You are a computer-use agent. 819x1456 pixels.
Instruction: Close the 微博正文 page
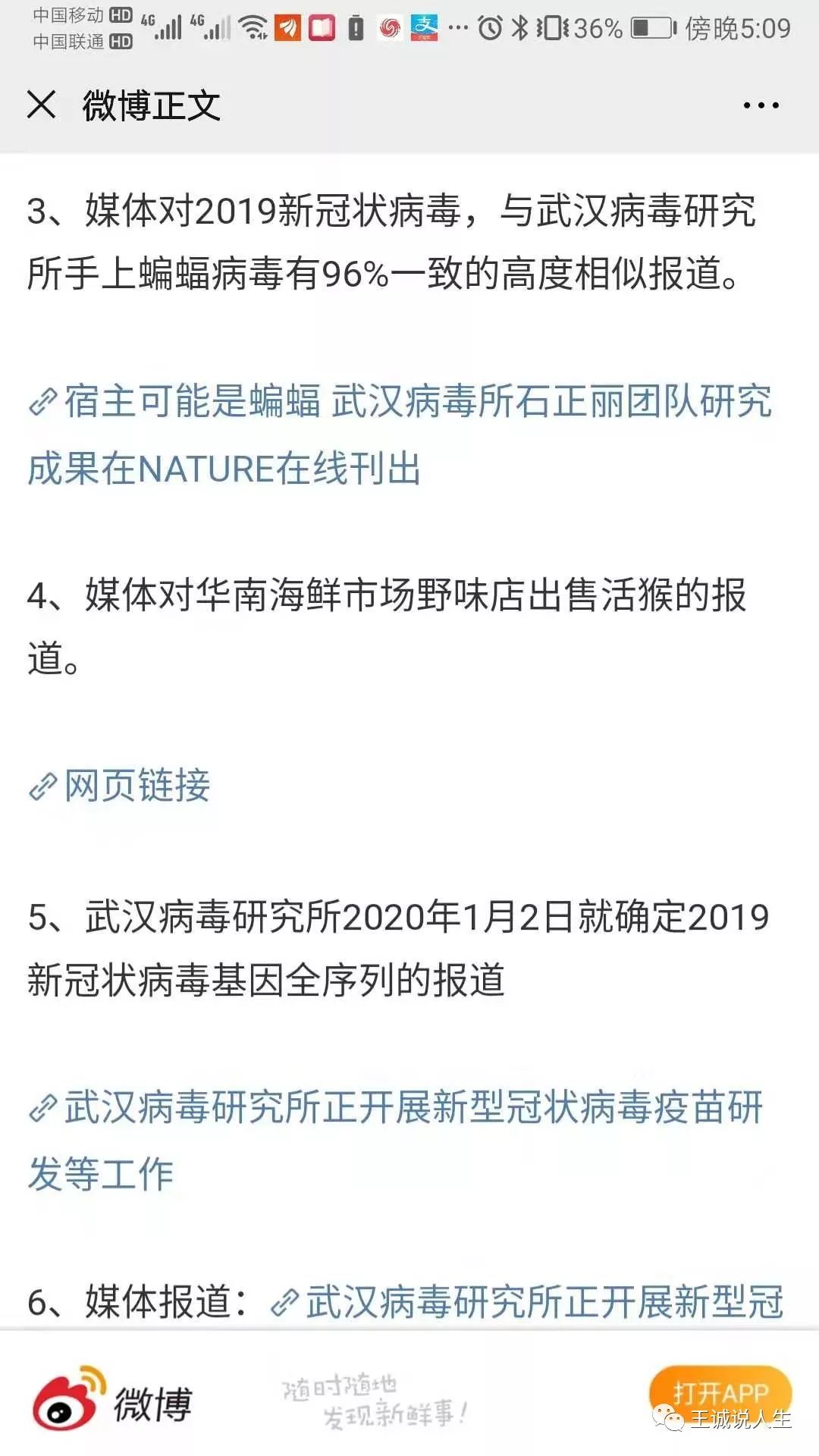(42, 105)
